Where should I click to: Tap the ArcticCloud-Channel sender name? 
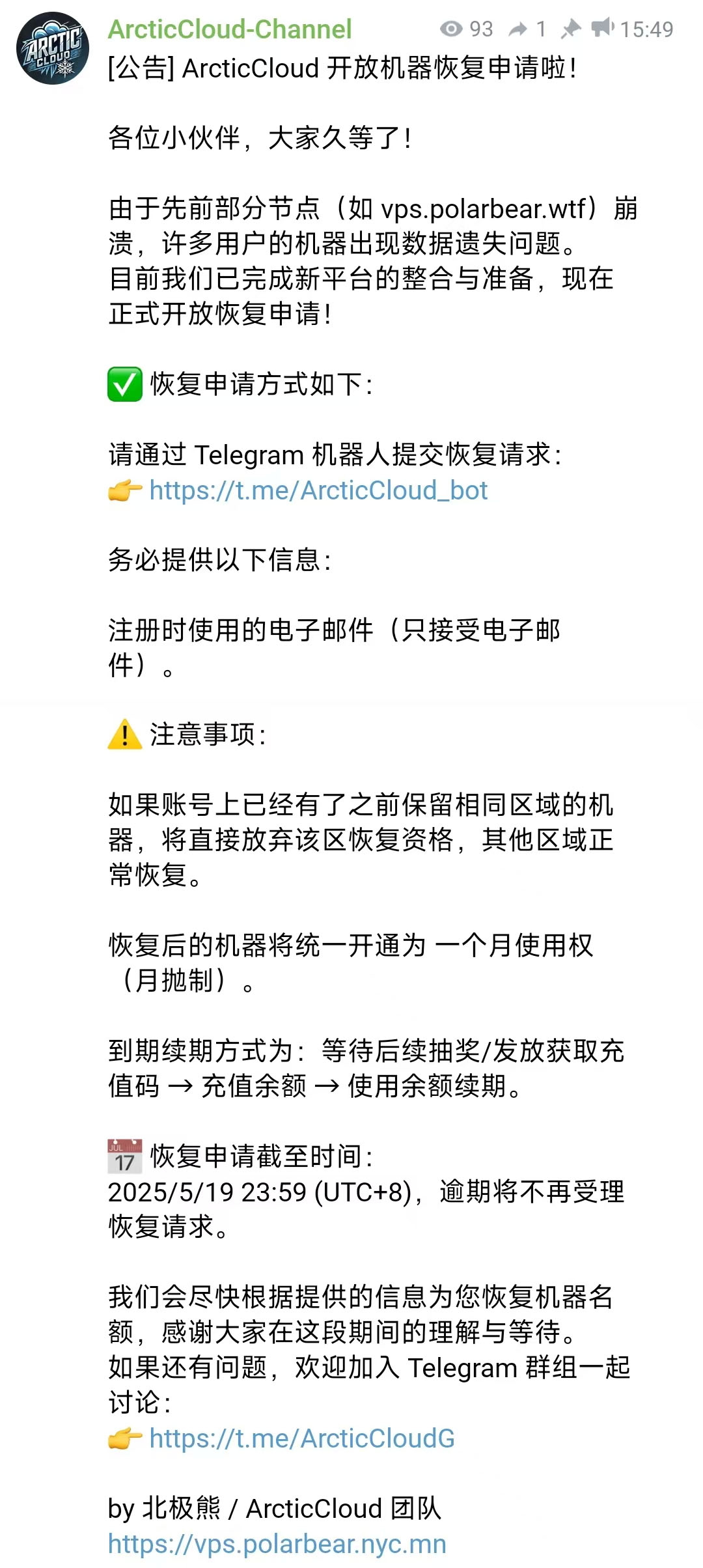point(230,29)
